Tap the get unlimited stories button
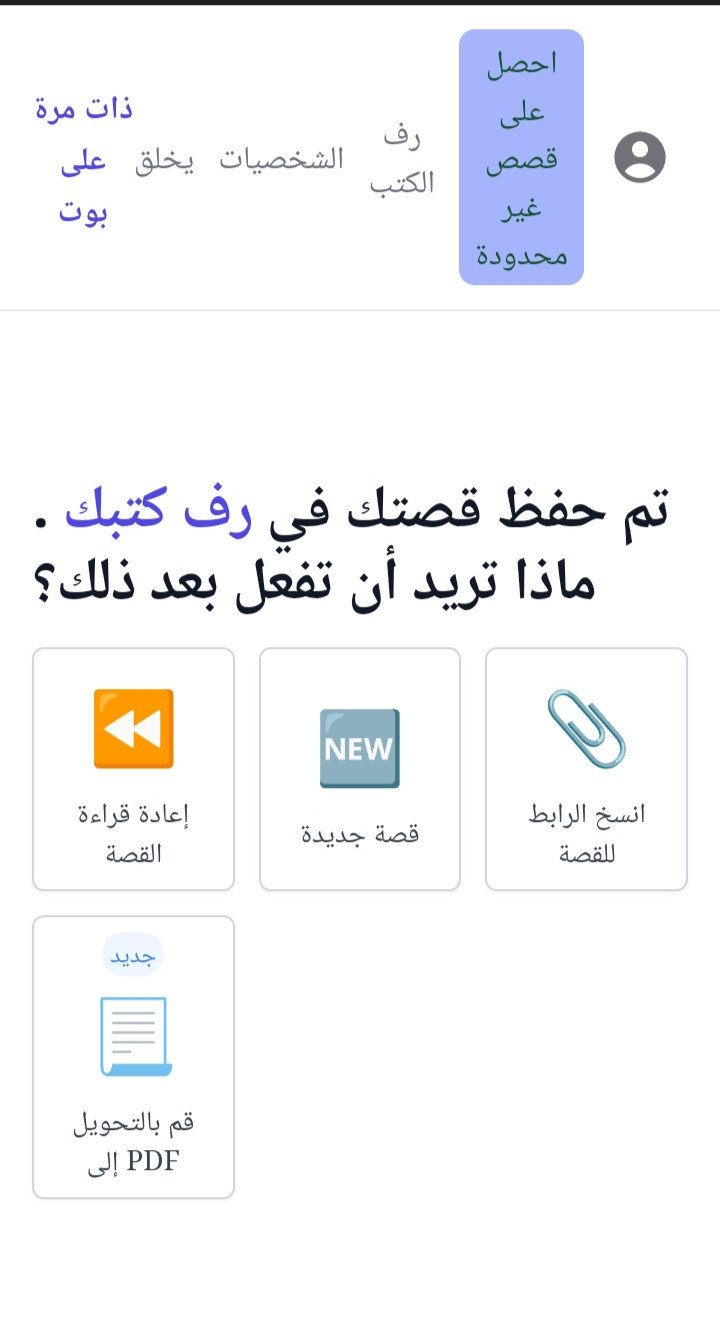The image size is (720, 1341). pyautogui.click(x=521, y=157)
